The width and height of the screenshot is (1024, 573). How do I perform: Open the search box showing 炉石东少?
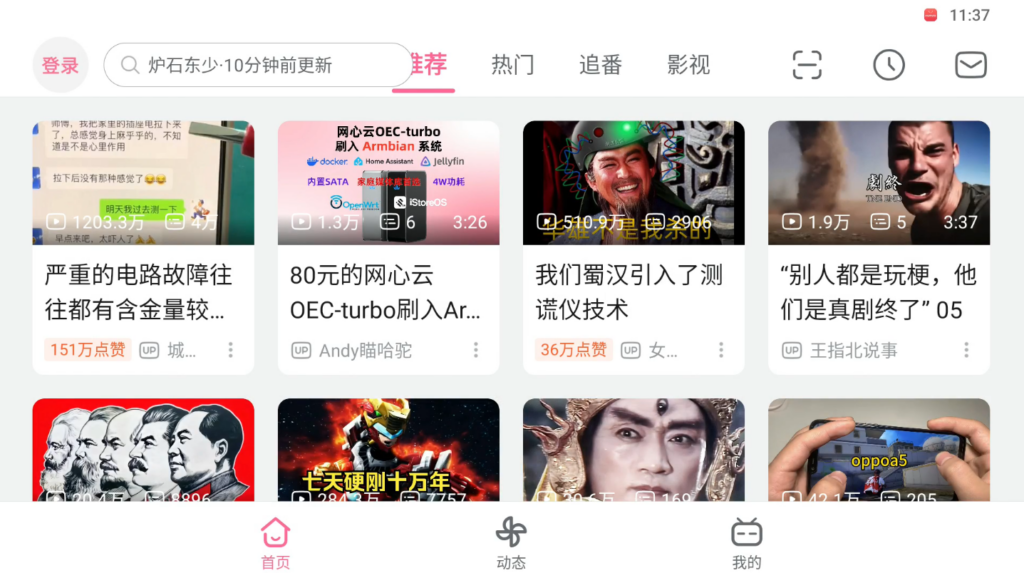[x=257, y=66]
